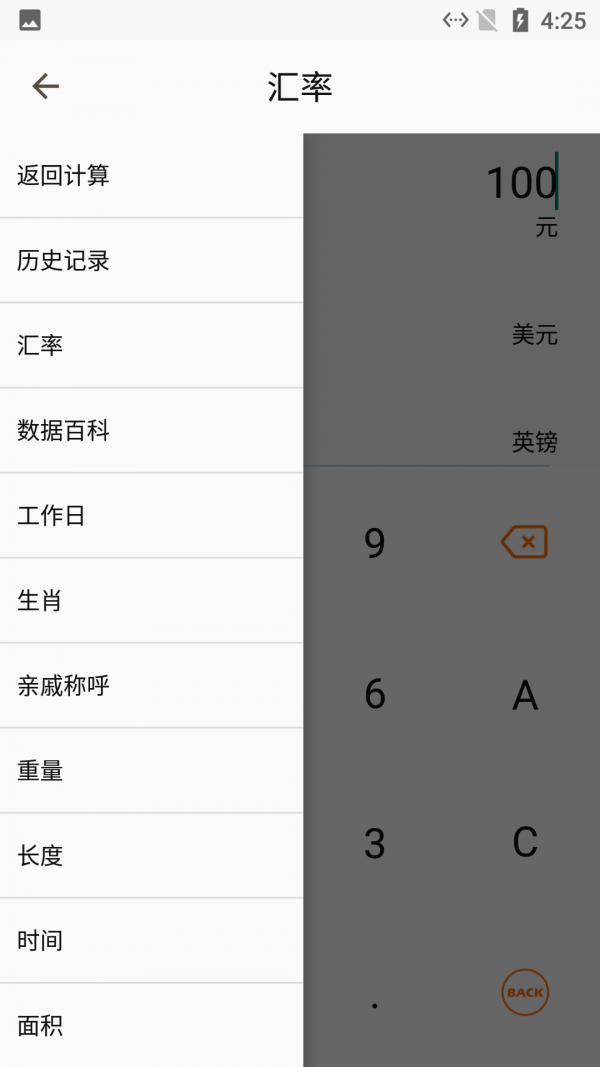Go to the 工作日 tool
The height and width of the screenshot is (1067, 600).
(150, 516)
